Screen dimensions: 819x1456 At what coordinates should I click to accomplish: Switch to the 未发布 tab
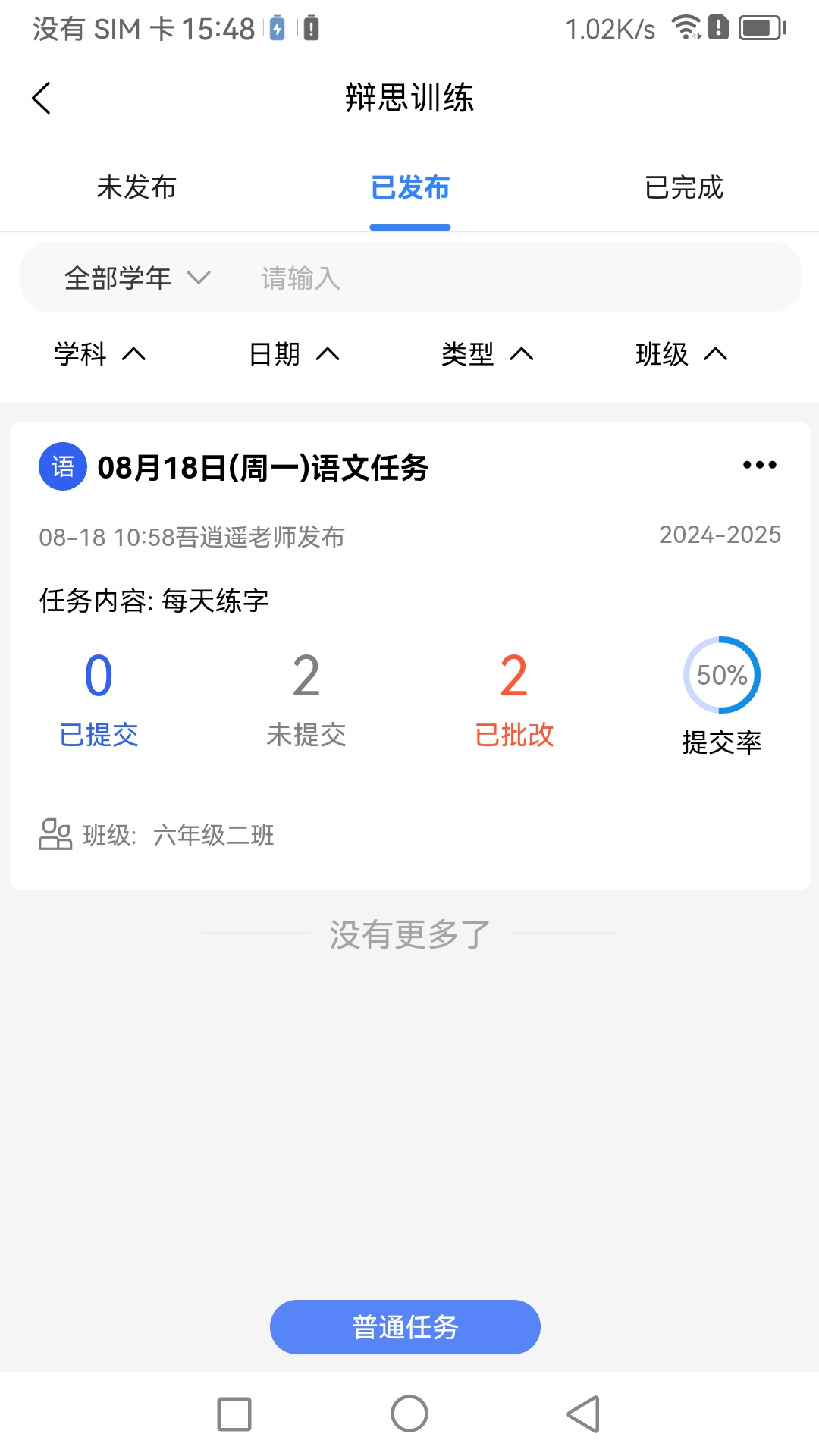tap(137, 188)
